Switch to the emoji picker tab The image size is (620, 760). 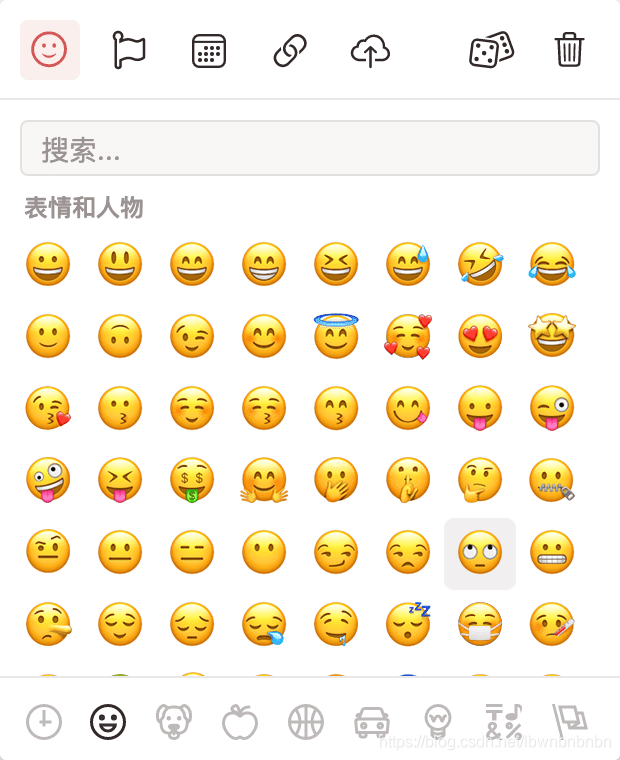point(49,49)
